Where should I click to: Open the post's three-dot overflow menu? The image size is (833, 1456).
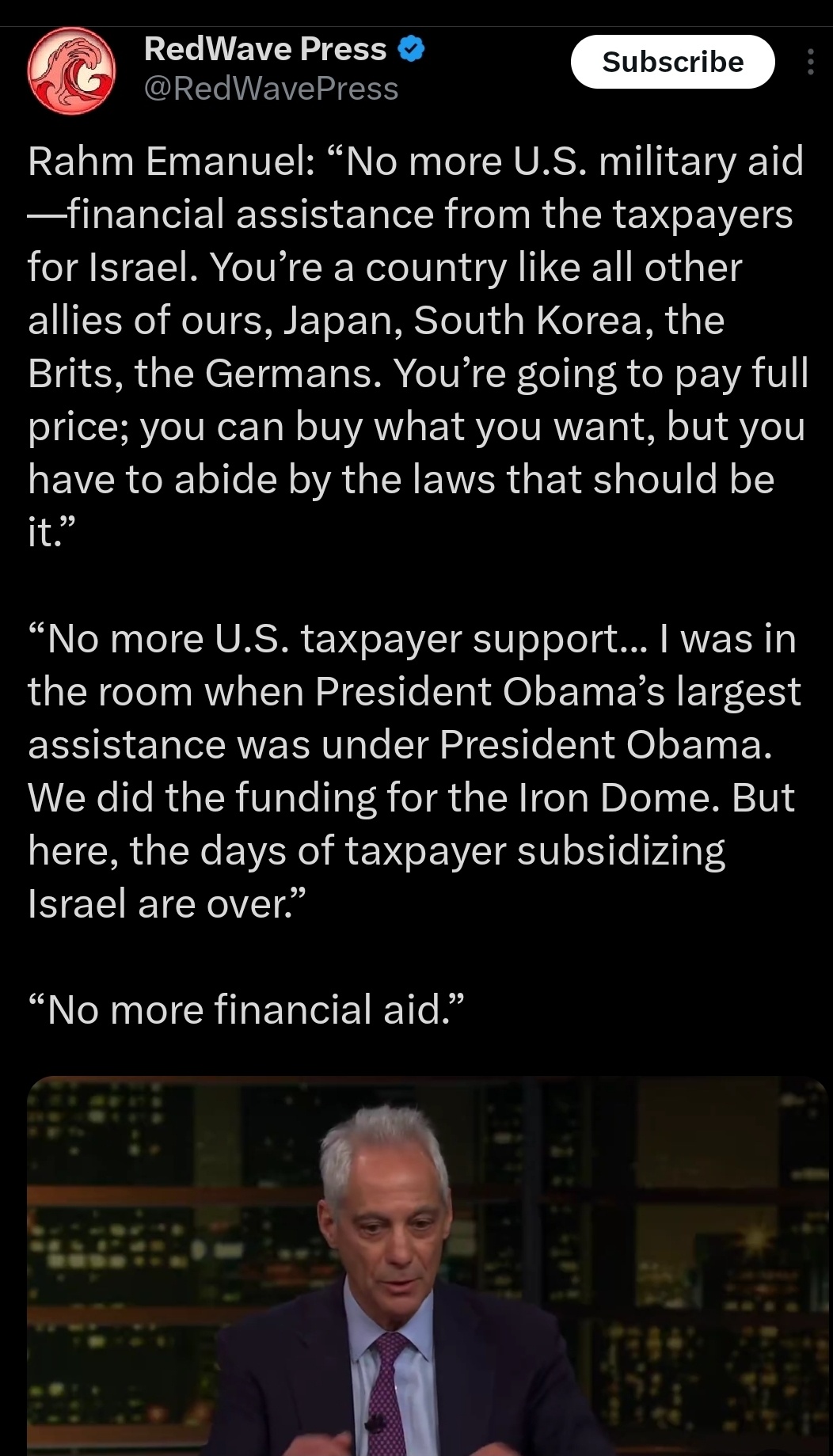tap(809, 62)
